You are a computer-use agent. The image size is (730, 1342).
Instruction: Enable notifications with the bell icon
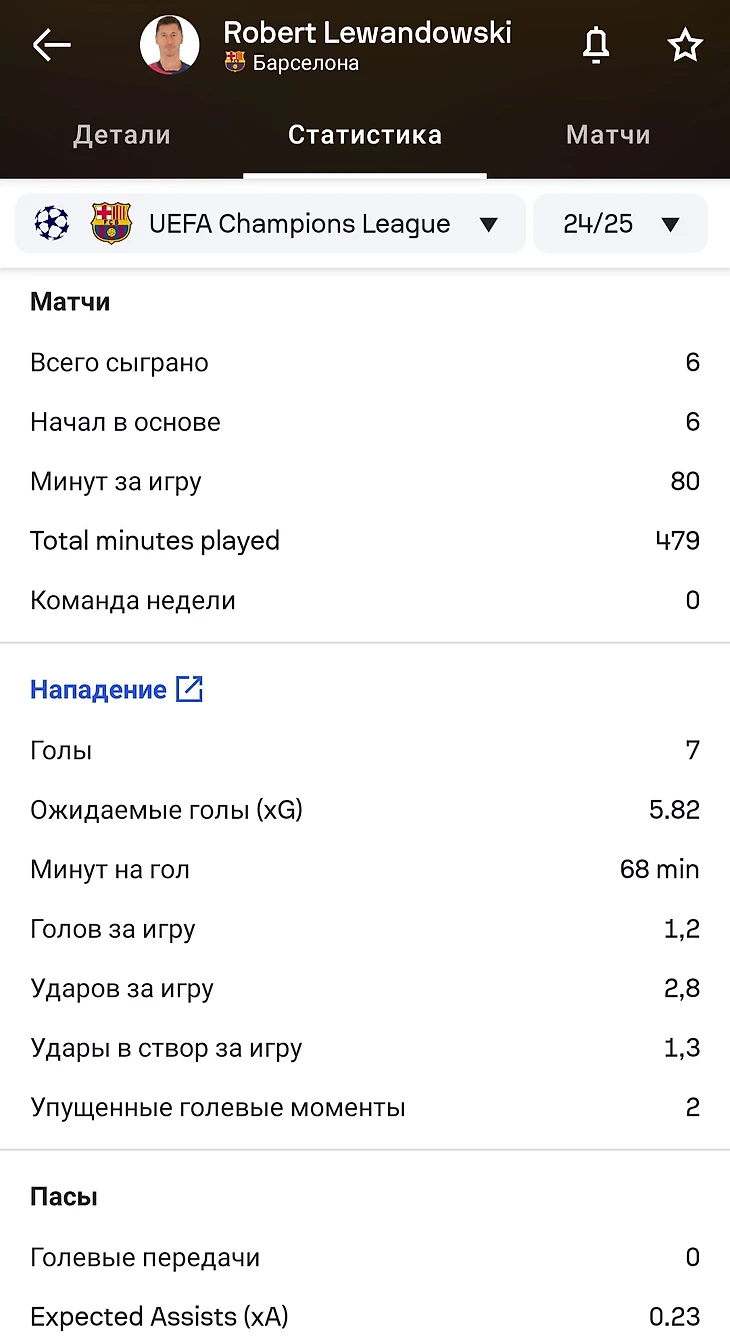(x=596, y=45)
